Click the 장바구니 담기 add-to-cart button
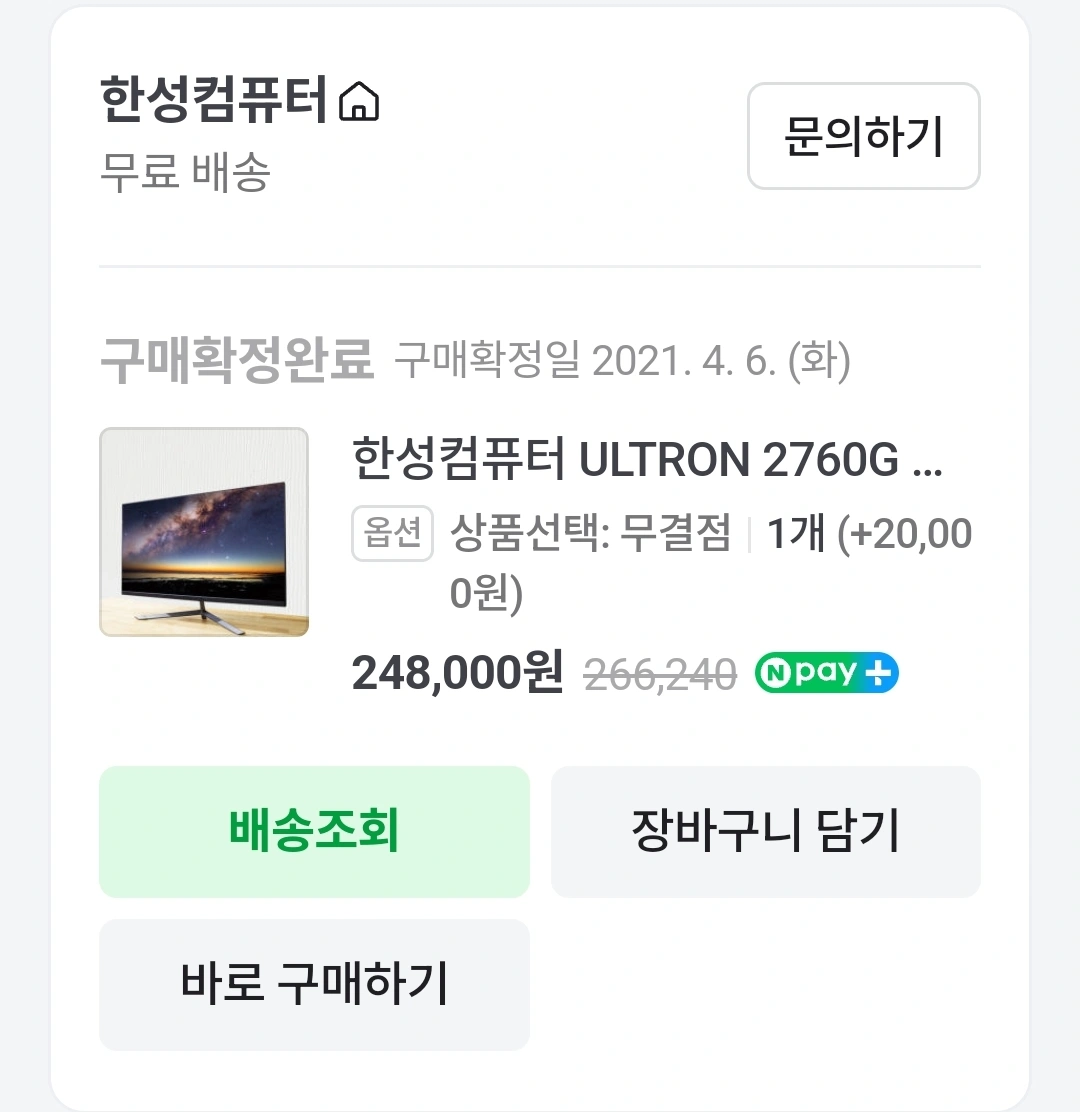The width and height of the screenshot is (1080, 1112). [x=766, y=832]
